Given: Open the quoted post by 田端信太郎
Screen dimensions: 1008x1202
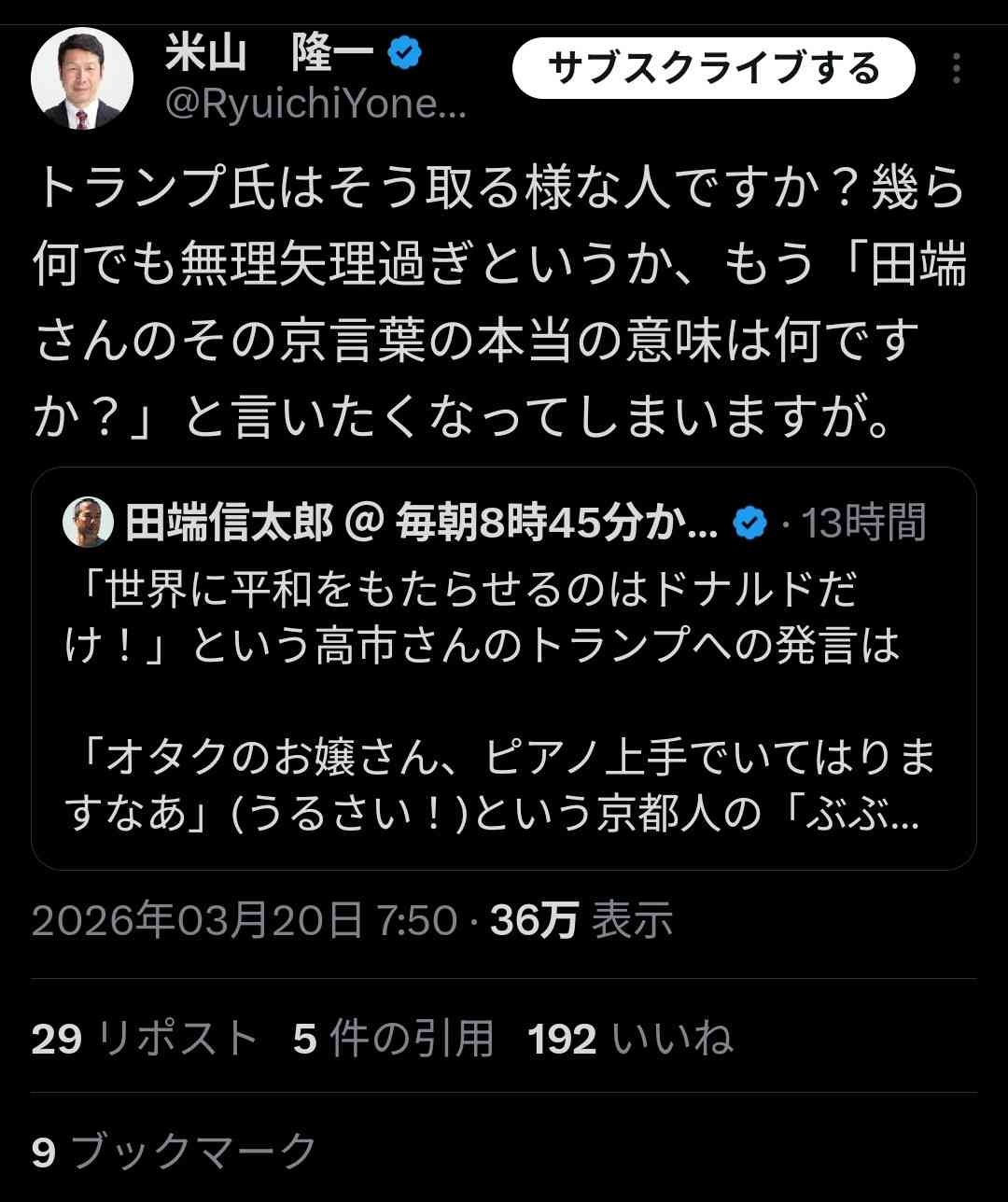Looking at the screenshot, I should (503, 691).
